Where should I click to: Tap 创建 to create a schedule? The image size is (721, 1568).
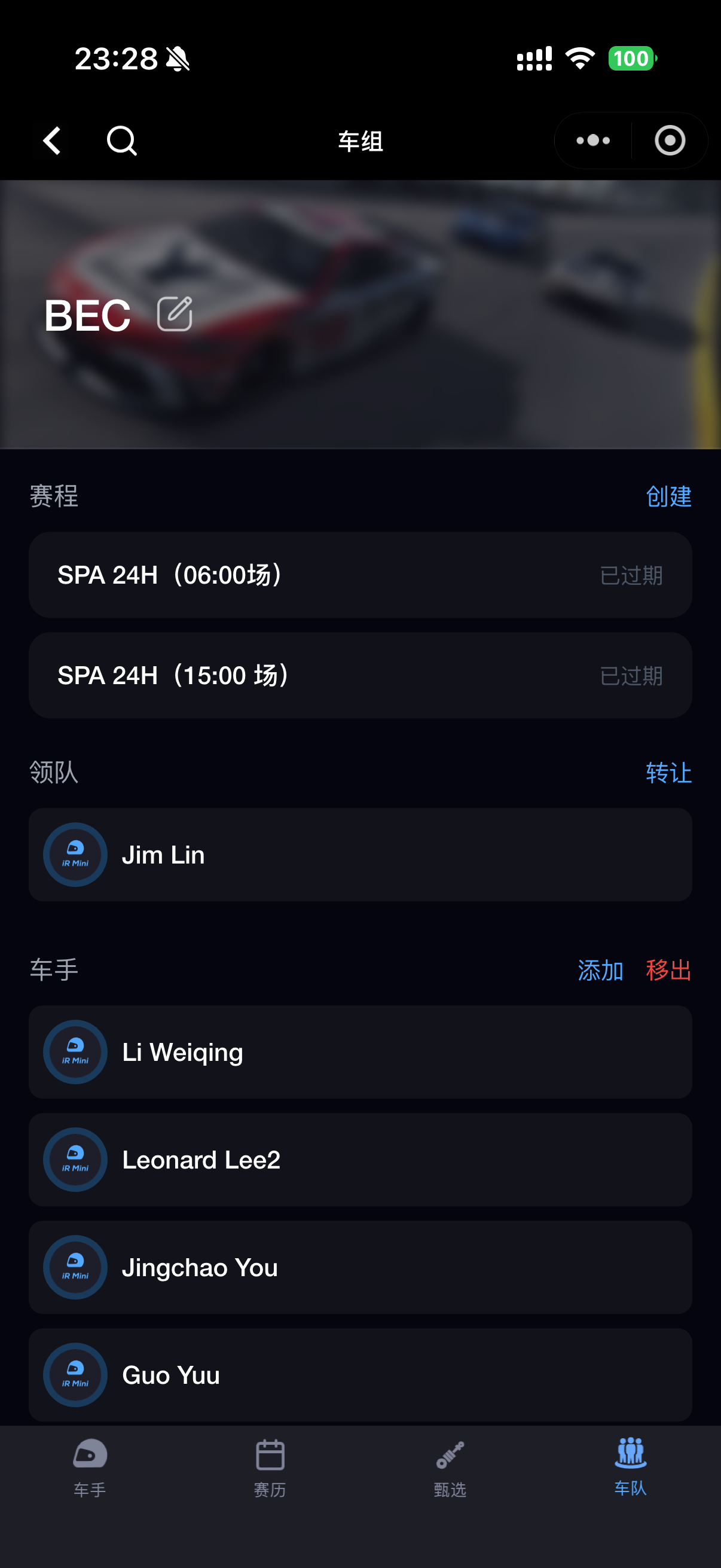pos(668,496)
